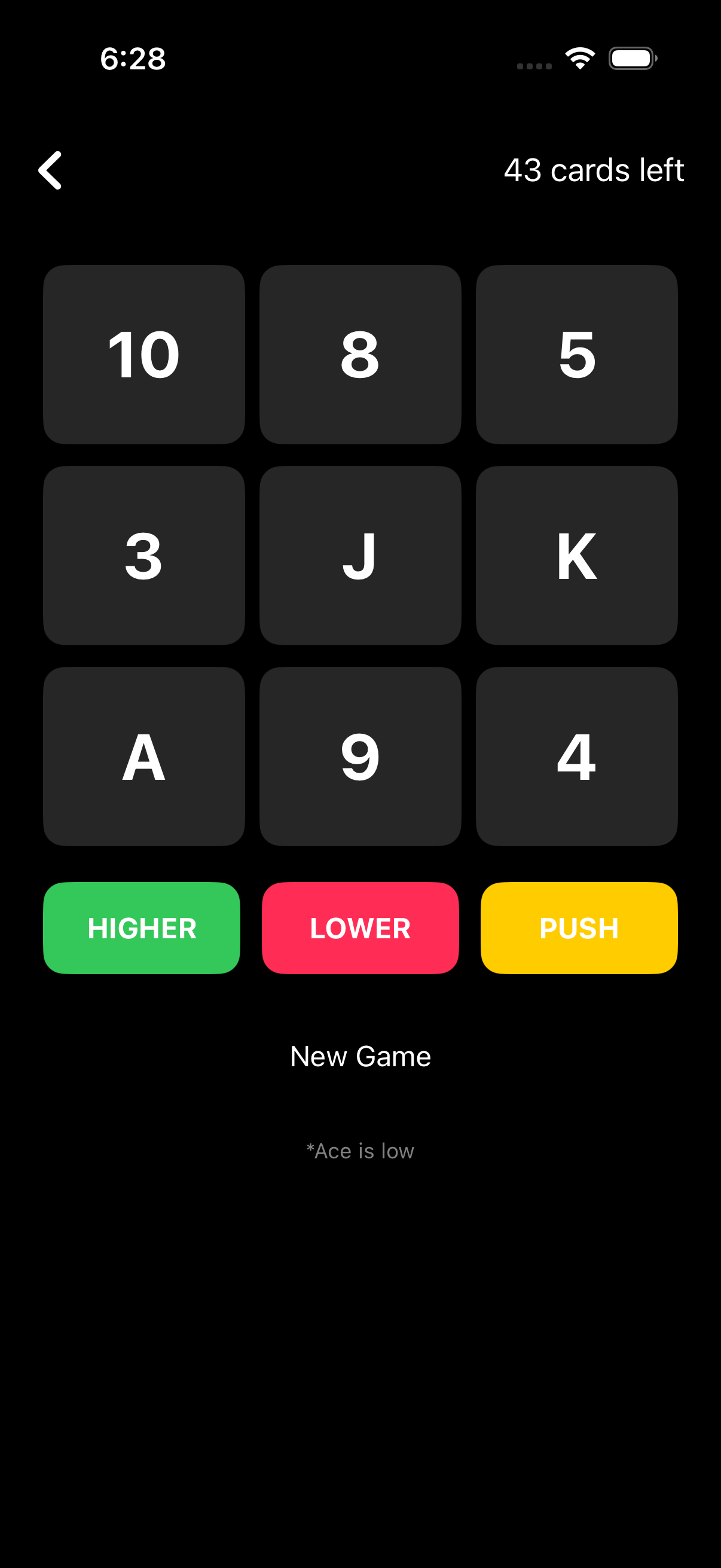This screenshot has height=1568, width=721.
Task: Tap the Ace is low note
Action: (x=360, y=1151)
